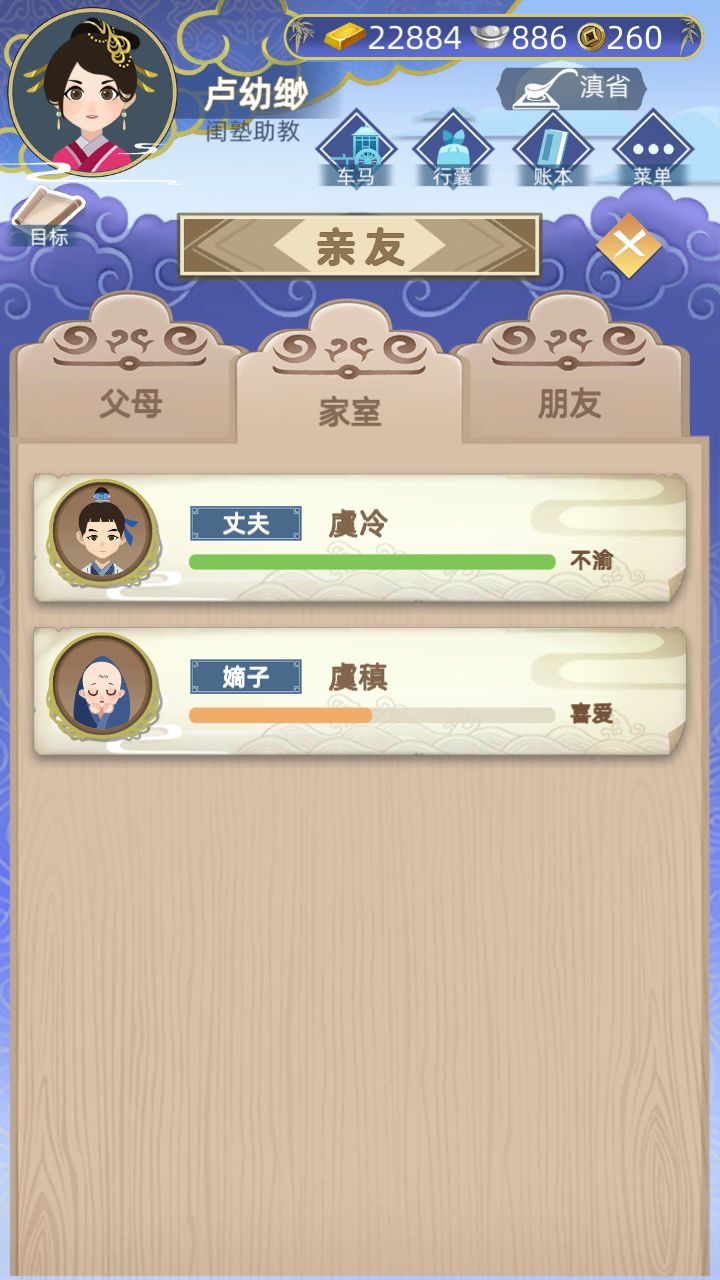Click the bamboo decoration in top-right corner
Screen dimensions: 720x1280
[691, 34]
